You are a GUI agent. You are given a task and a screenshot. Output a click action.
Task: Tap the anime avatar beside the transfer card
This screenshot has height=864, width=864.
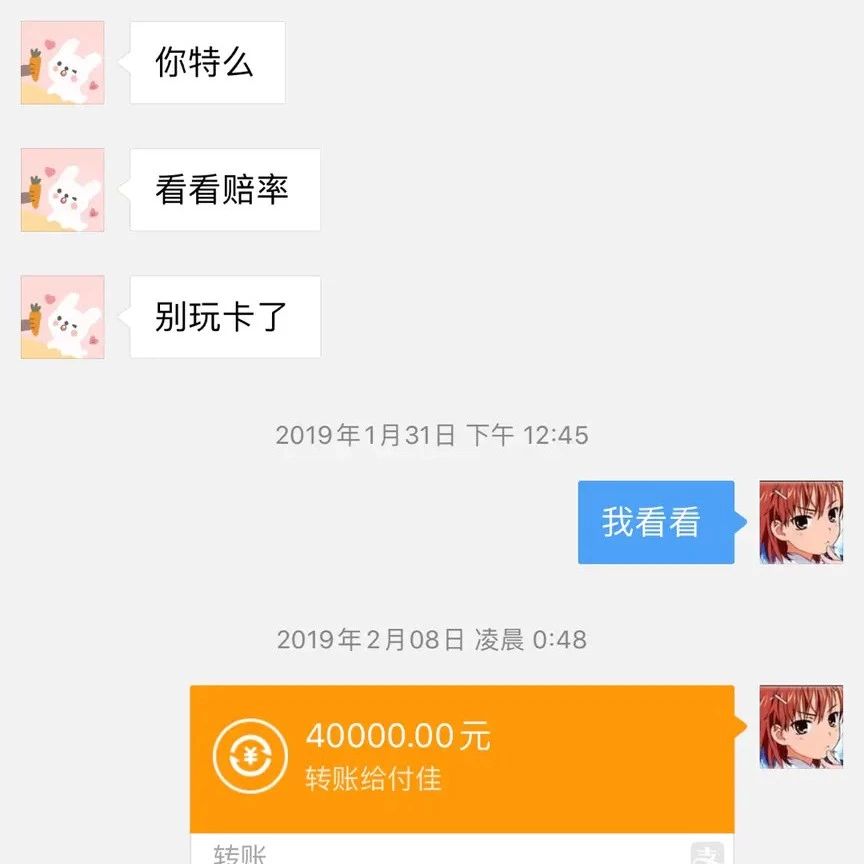pyautogui.click(x=800, y=726)
